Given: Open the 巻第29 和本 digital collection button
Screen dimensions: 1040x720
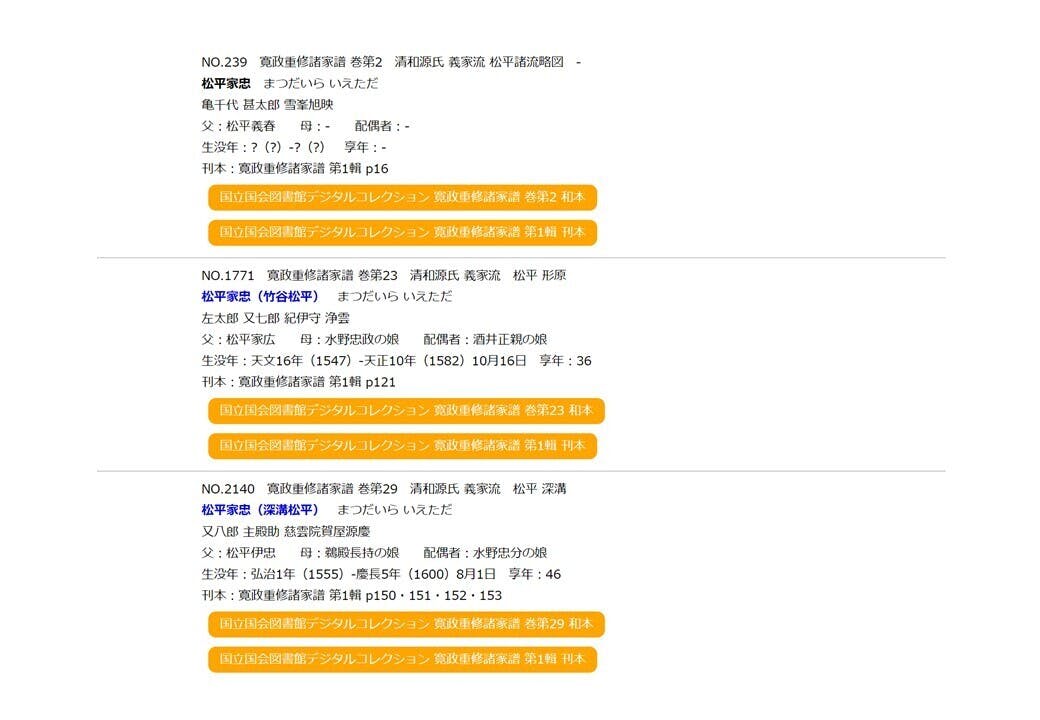Looking at the screenshot, I should (406, 625).
